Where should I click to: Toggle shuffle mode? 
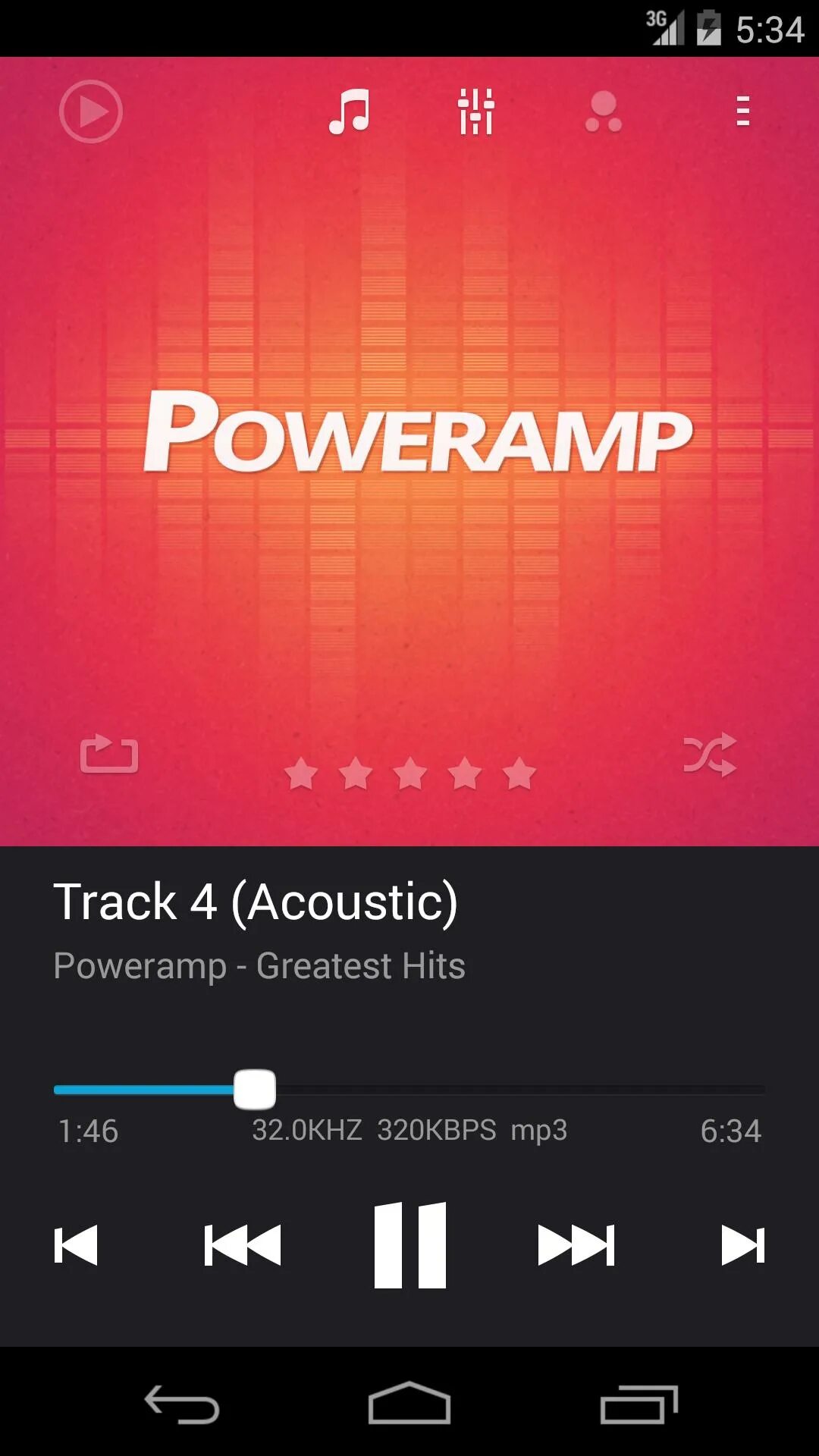point(710,755)
